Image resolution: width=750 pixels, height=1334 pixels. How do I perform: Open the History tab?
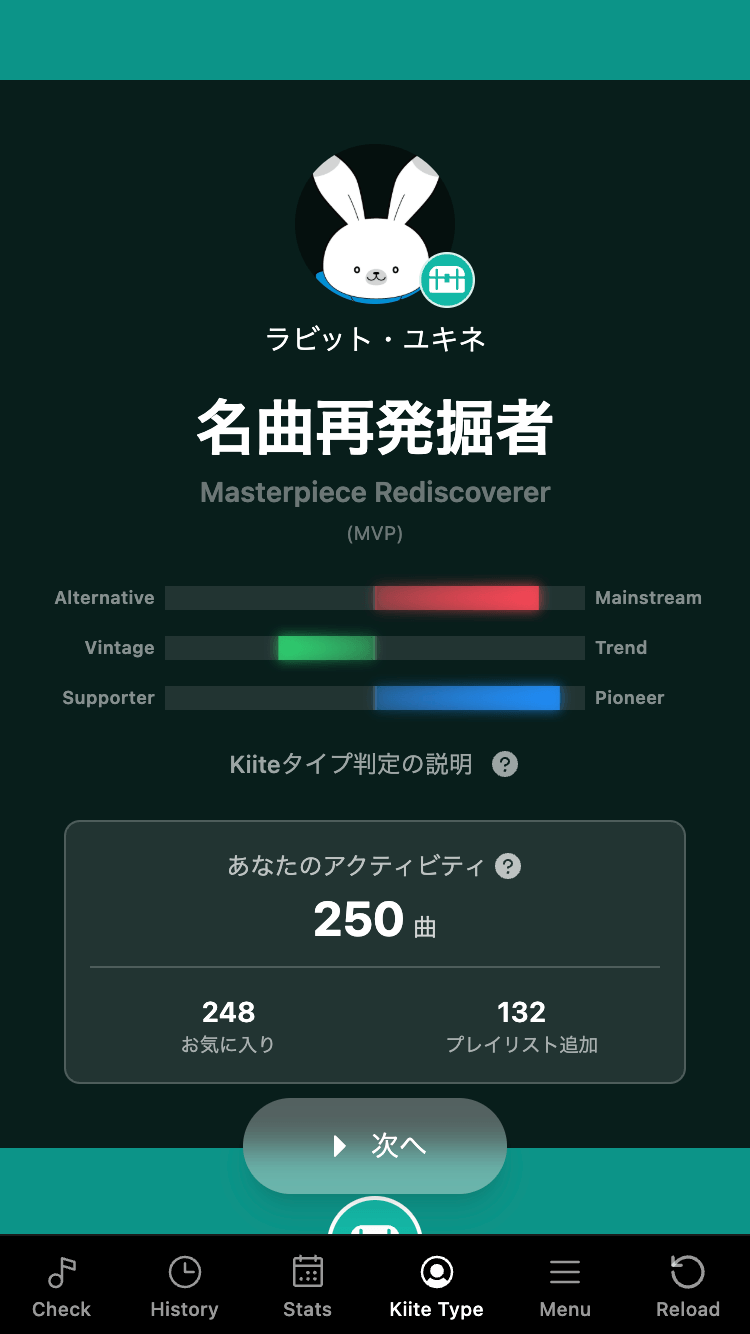point(184,1286)
